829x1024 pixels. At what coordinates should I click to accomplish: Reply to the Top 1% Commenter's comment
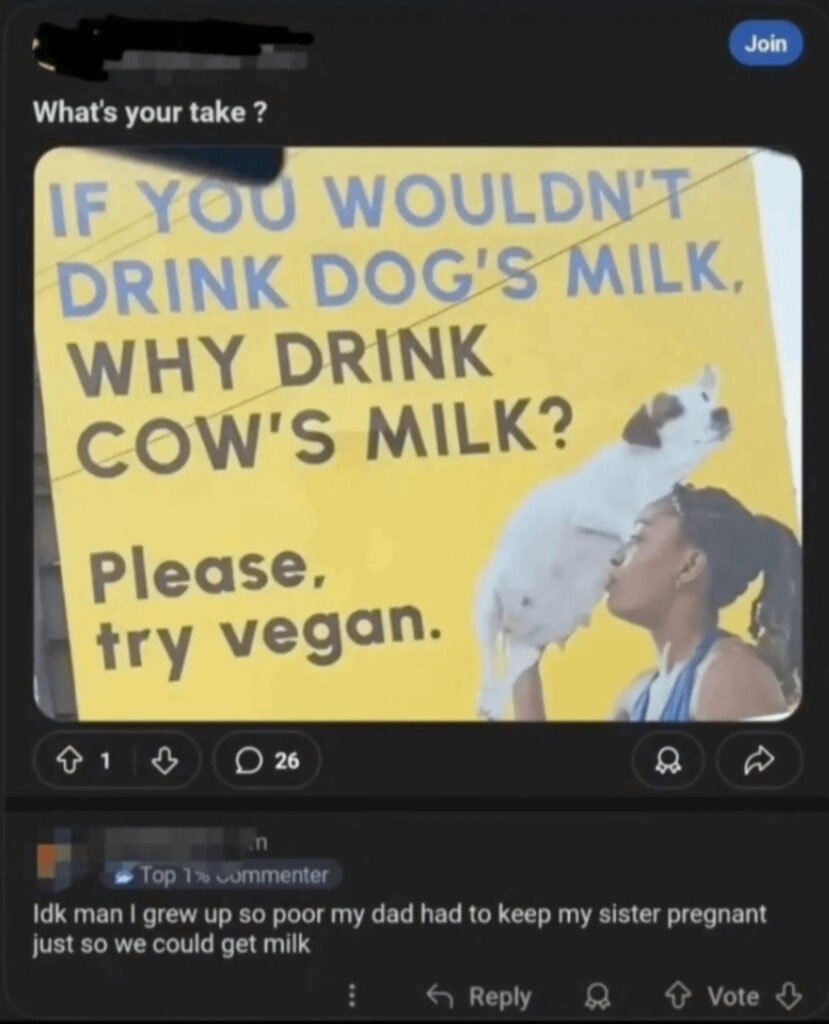pyautogui.click(x=479, y=997)
